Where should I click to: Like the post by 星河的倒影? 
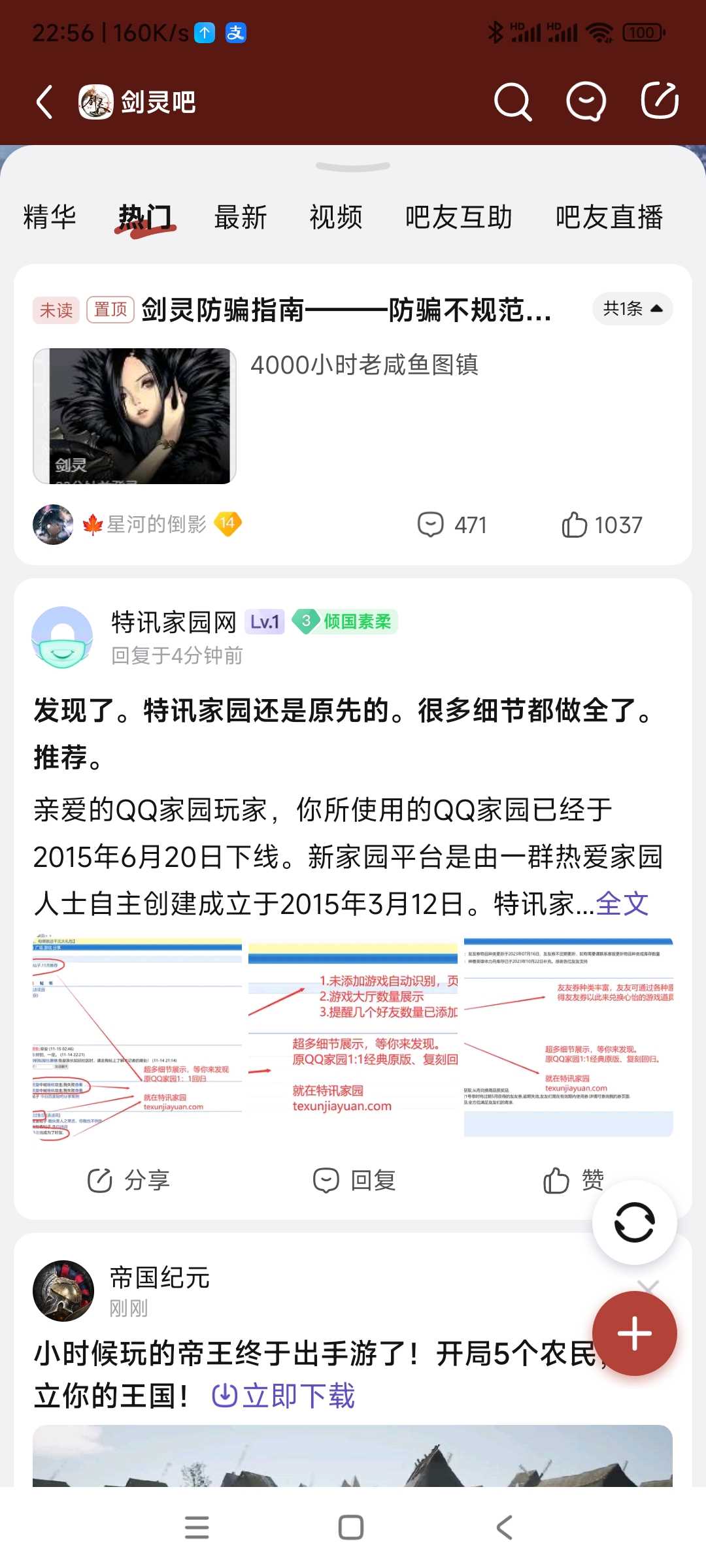pos(601,525)
